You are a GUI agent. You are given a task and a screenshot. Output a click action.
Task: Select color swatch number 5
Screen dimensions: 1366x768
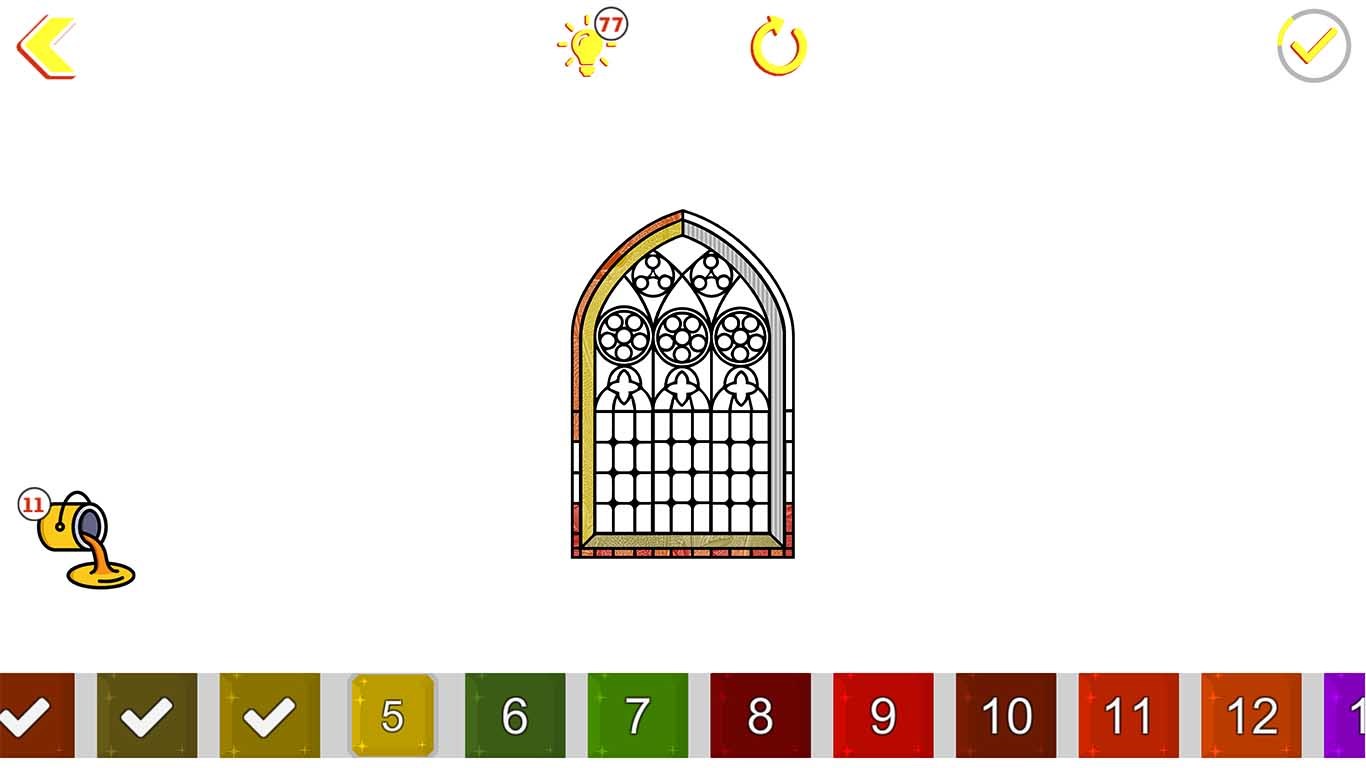coord(392,715)
